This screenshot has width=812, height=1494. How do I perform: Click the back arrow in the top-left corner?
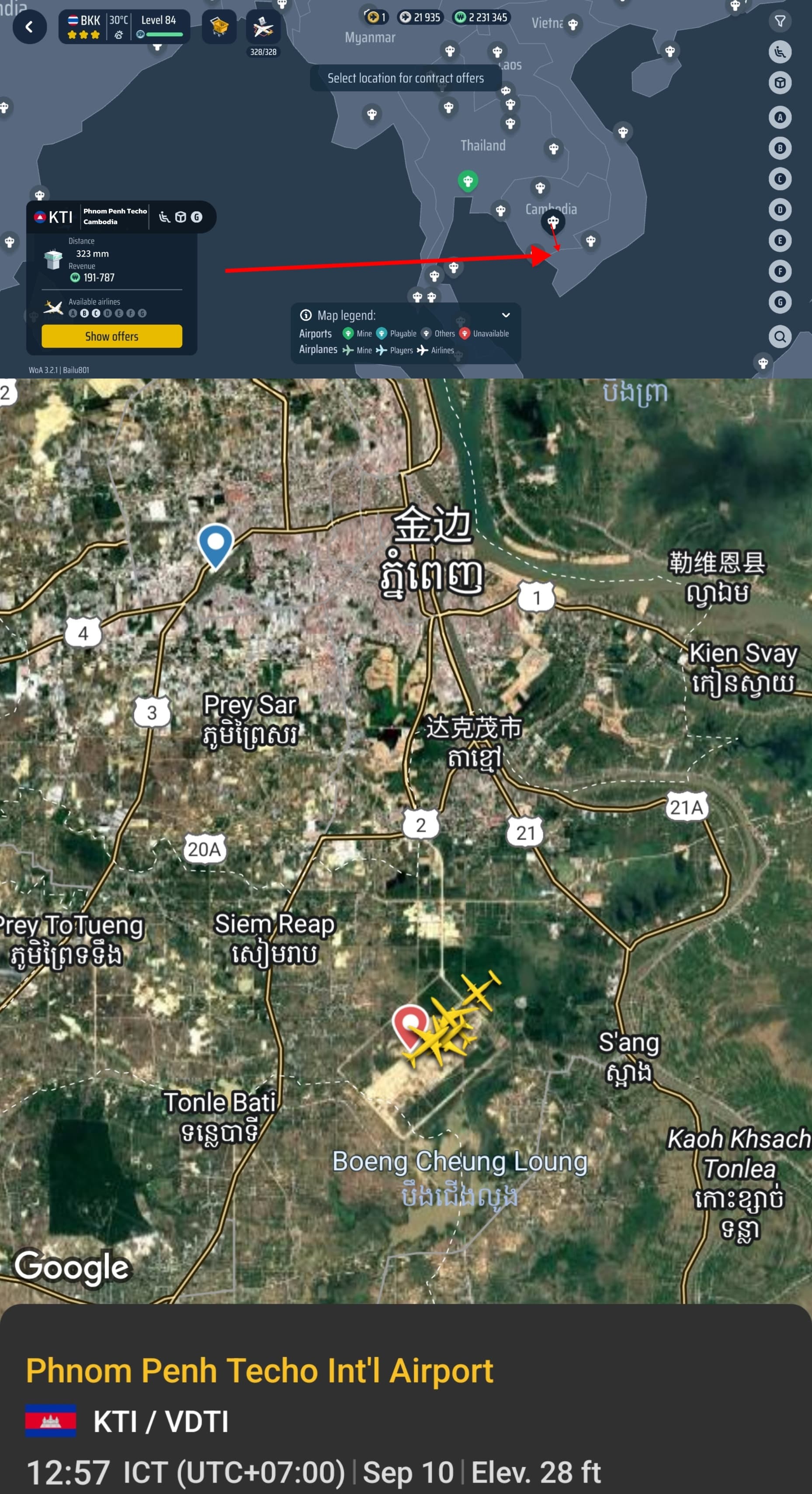[x=30, y=27]
